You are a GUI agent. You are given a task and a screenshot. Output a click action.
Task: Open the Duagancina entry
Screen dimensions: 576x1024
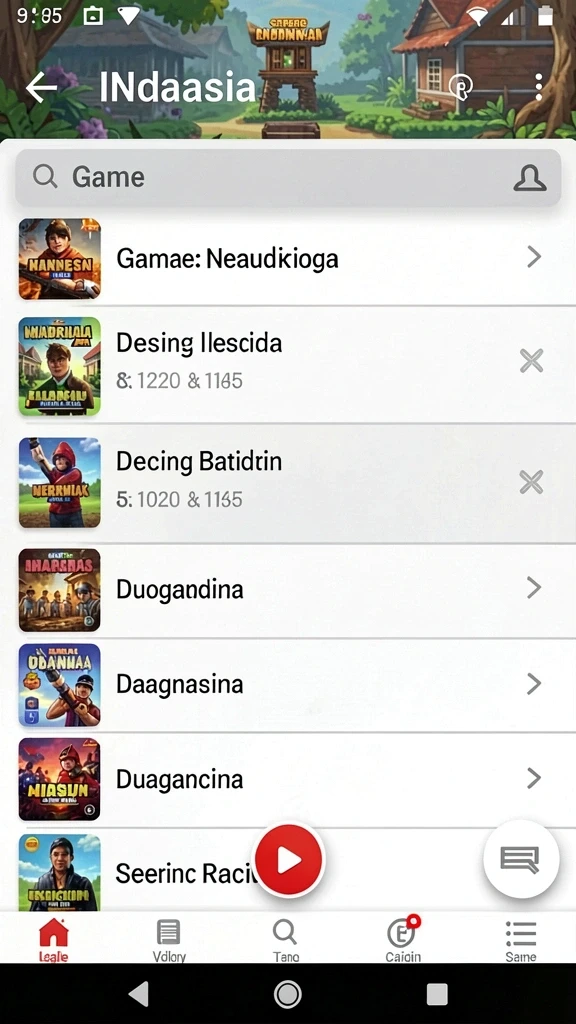[x=288, y=779]
